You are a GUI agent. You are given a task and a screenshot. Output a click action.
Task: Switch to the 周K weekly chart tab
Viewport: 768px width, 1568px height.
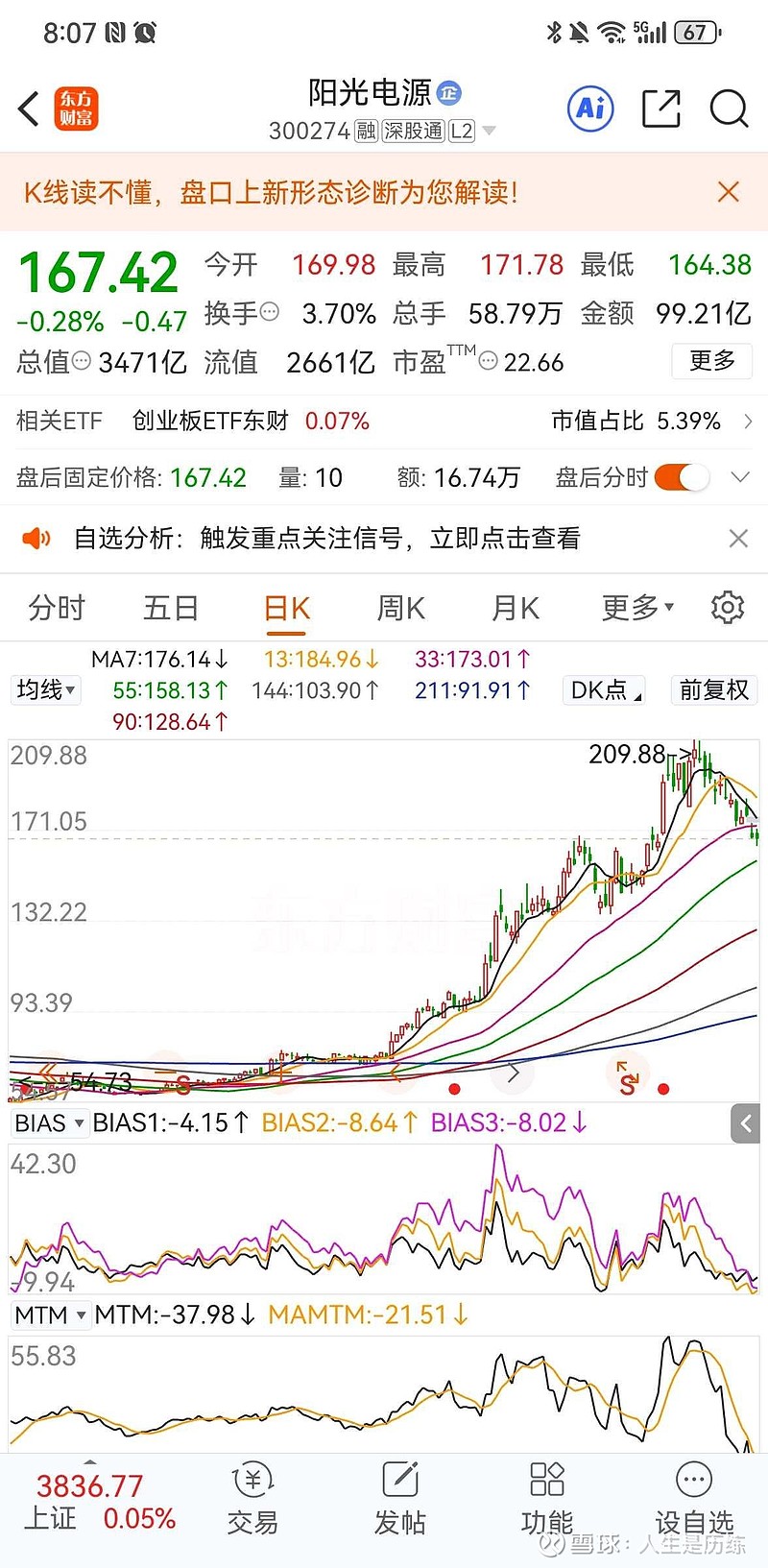coord(399,607)
